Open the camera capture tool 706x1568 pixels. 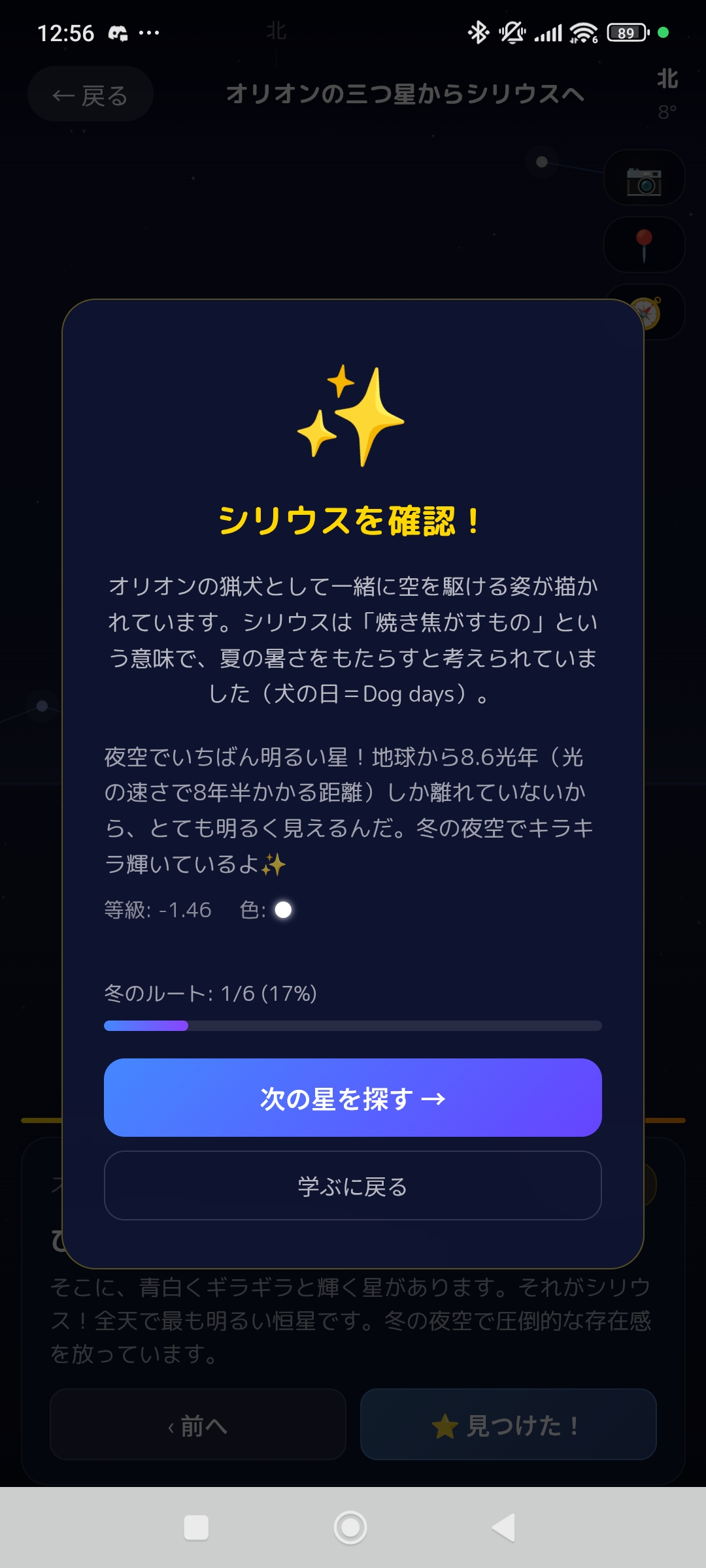(644, 178)
